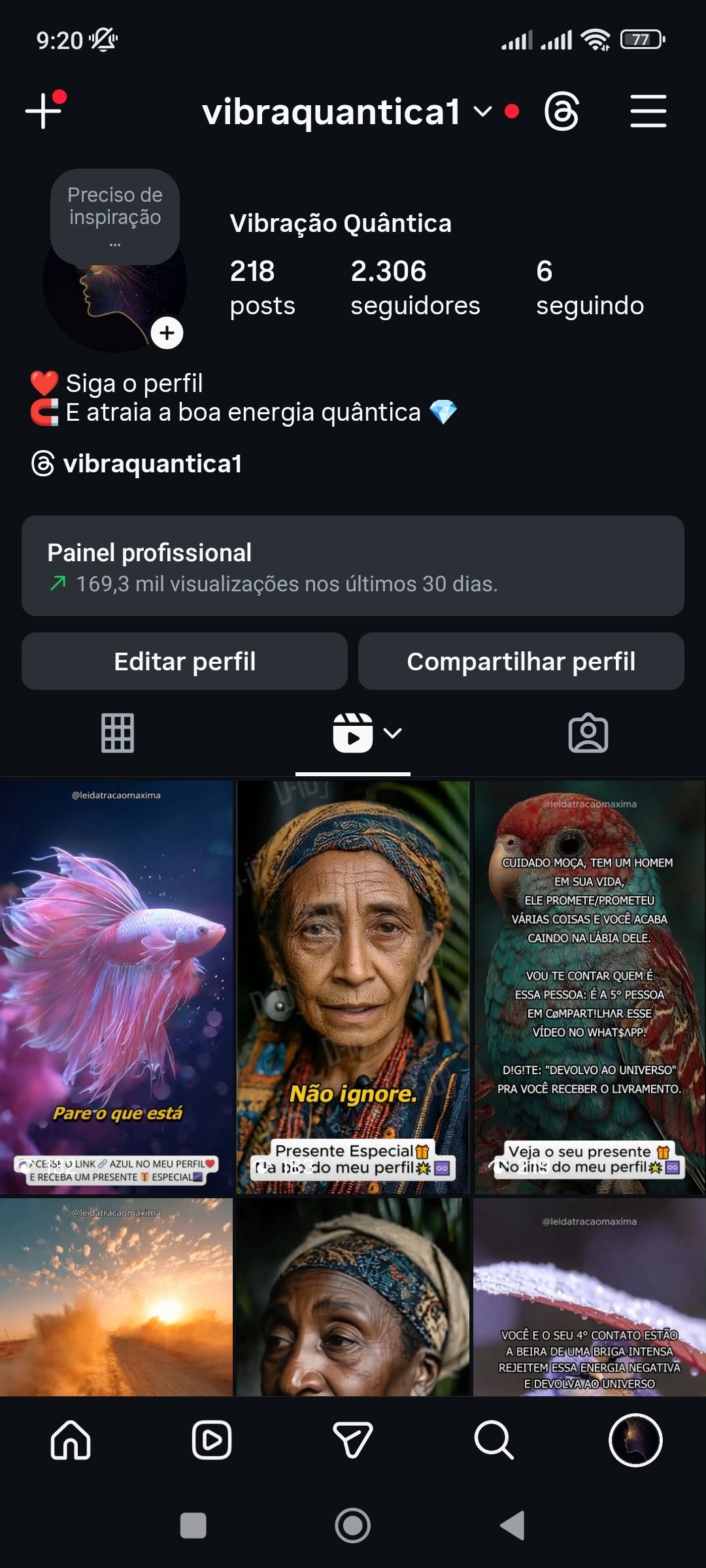Add a story via the profile picture plus
Viewport: 706px width, 1568px height.
[167, 333]
